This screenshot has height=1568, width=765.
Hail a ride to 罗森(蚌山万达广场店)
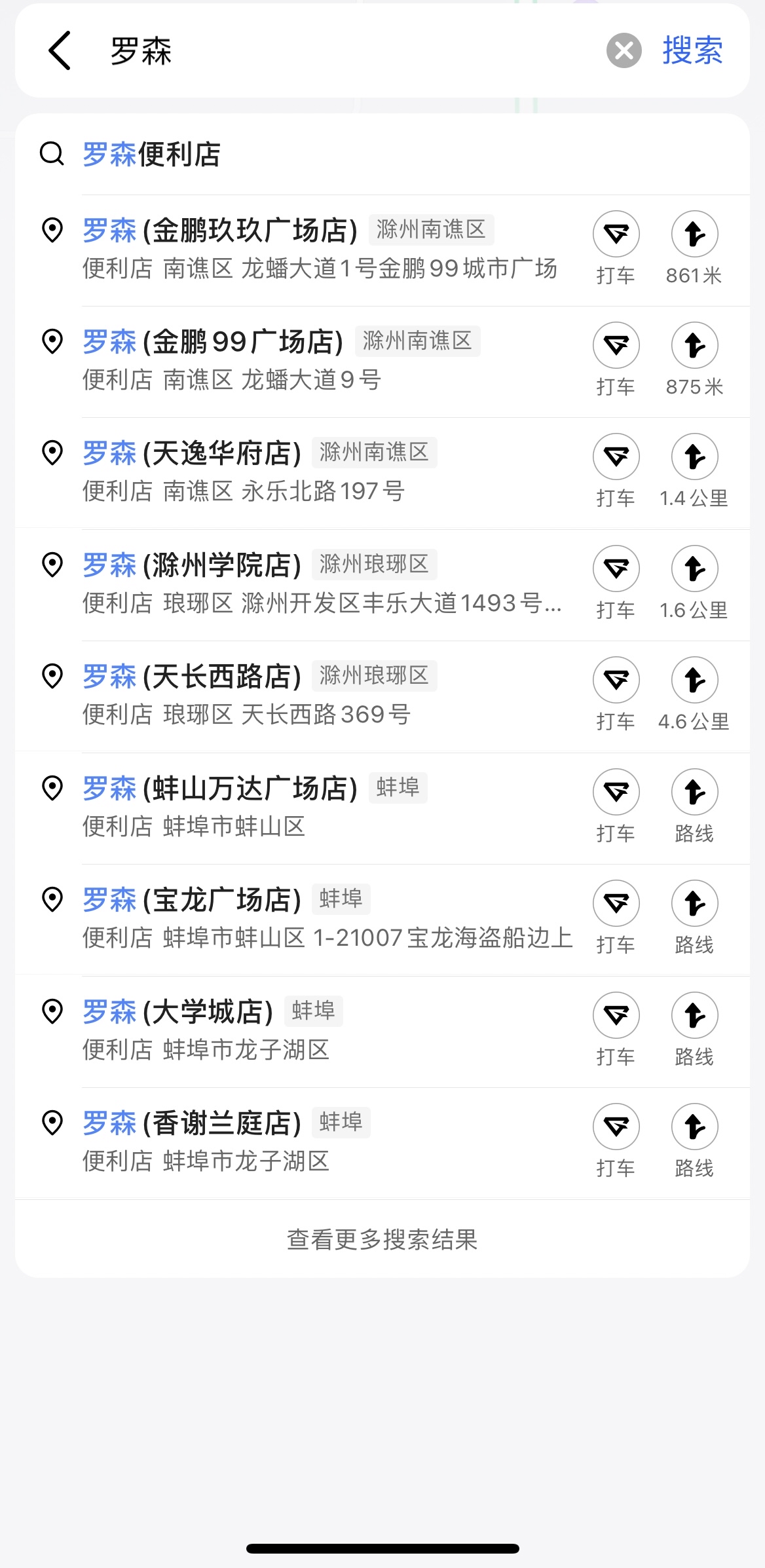tap(616, 806)
